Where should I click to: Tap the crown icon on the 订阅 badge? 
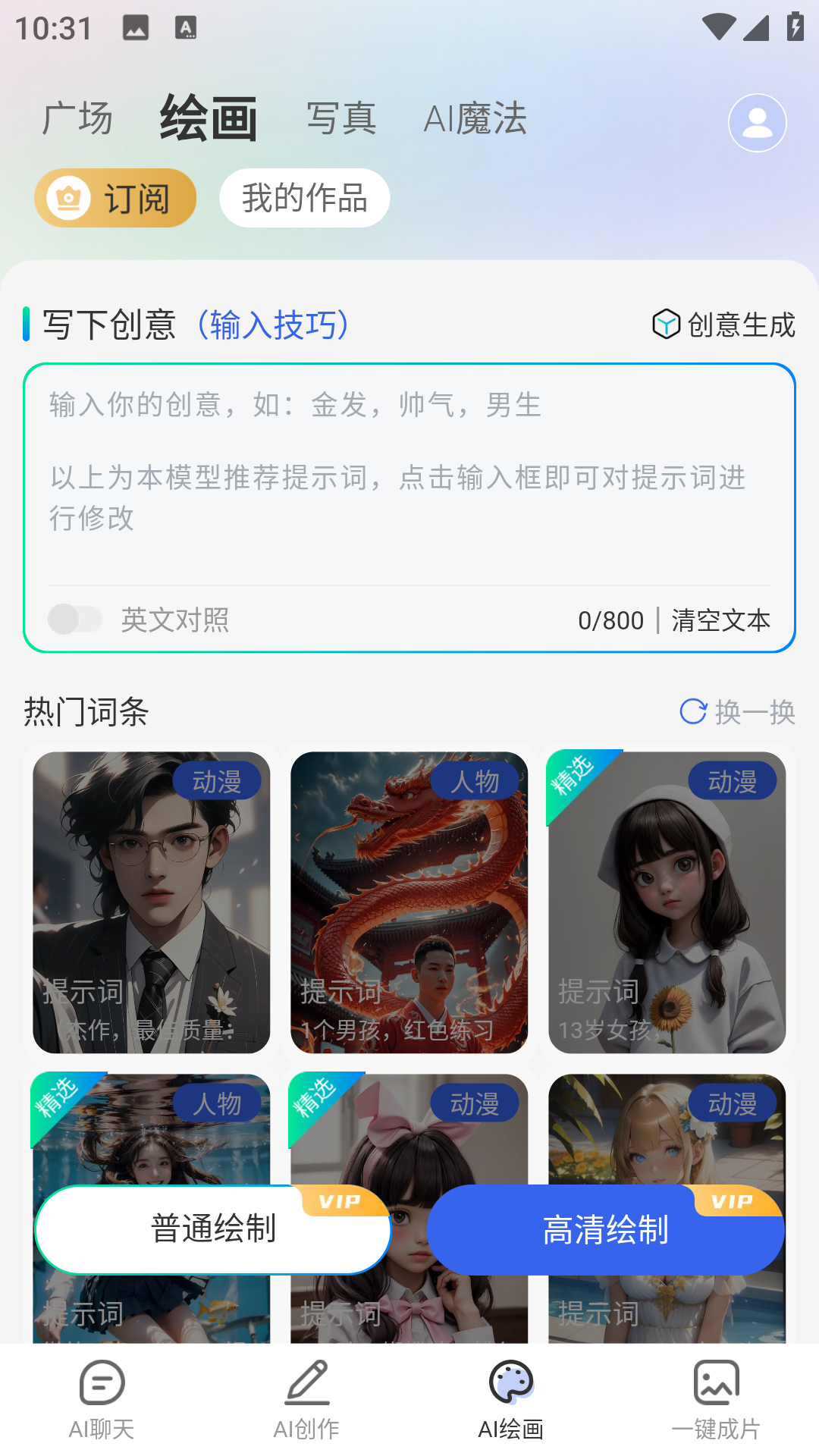[x=70, y=197]
